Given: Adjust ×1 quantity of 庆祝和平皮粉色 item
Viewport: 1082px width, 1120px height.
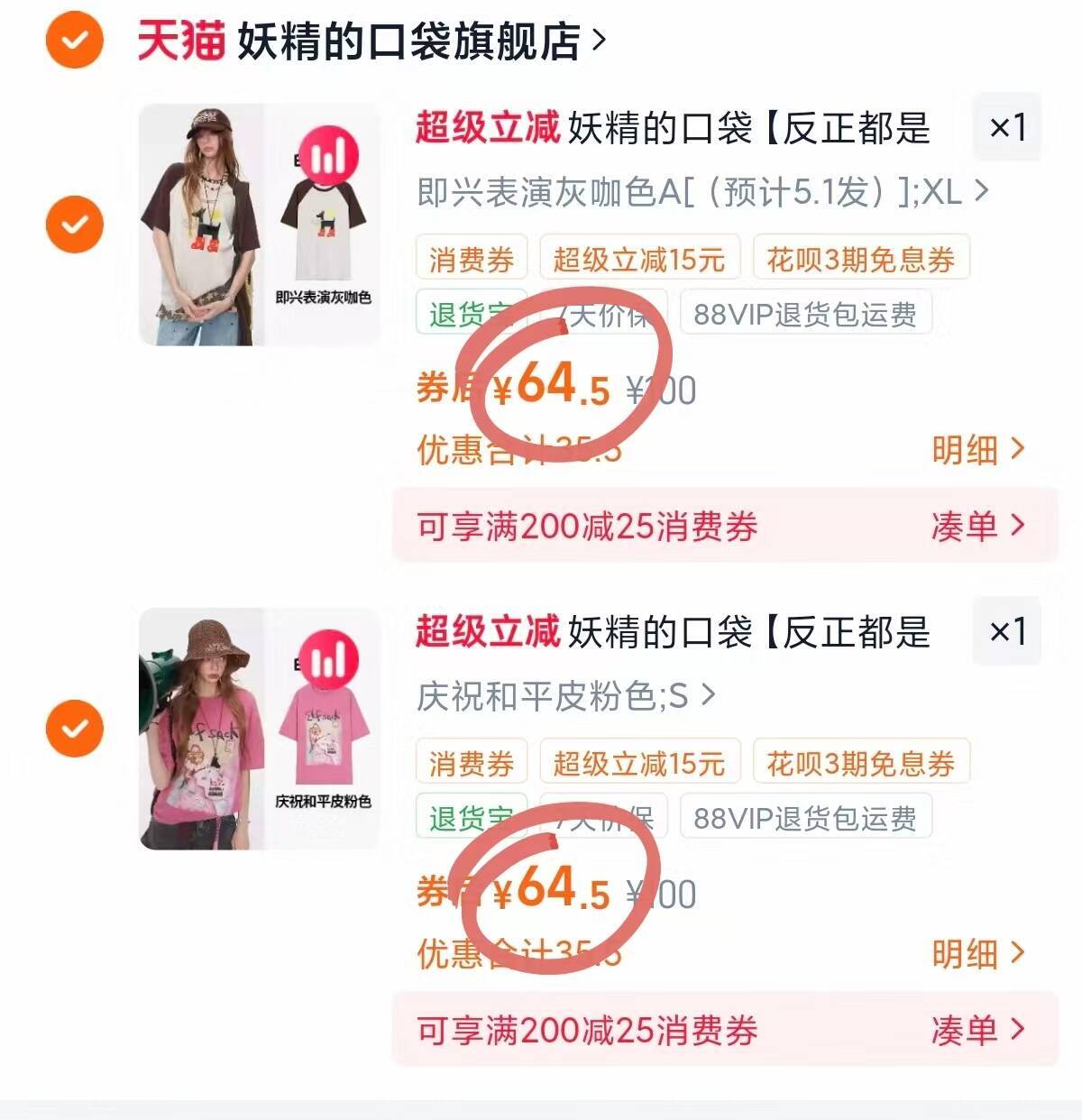Looking at the screenshot, I should coord(1007,630).
